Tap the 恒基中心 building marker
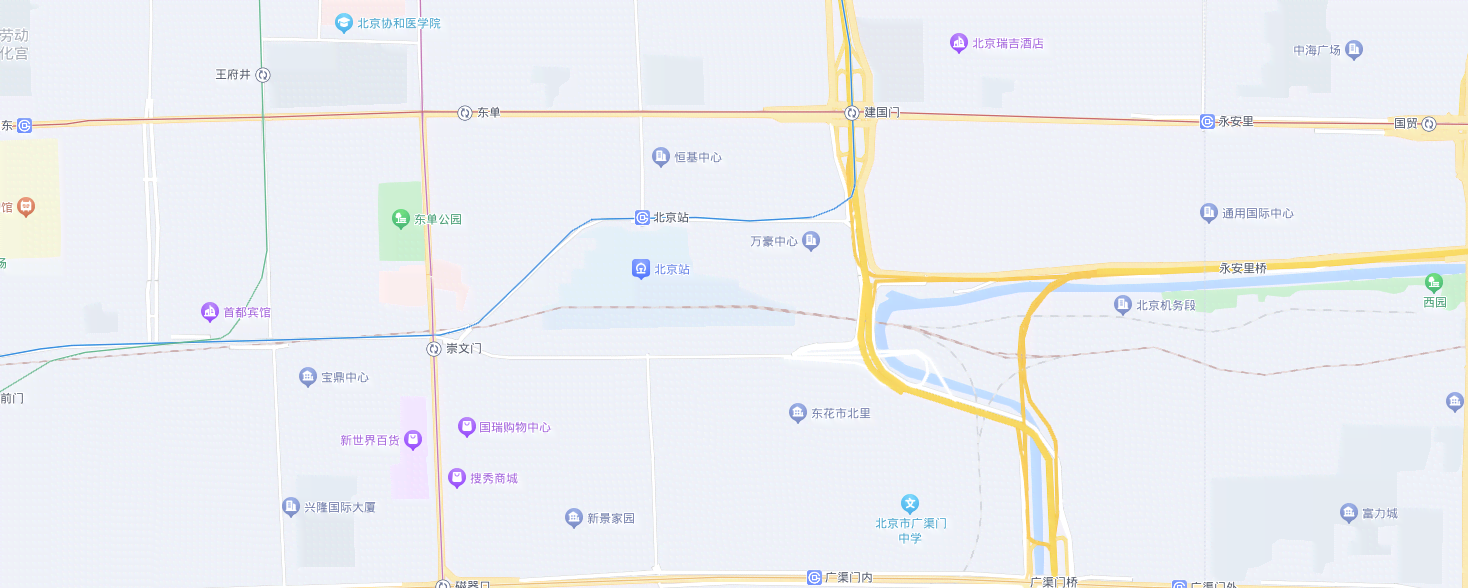This screenshot has width=1468, height=588. 661,157
